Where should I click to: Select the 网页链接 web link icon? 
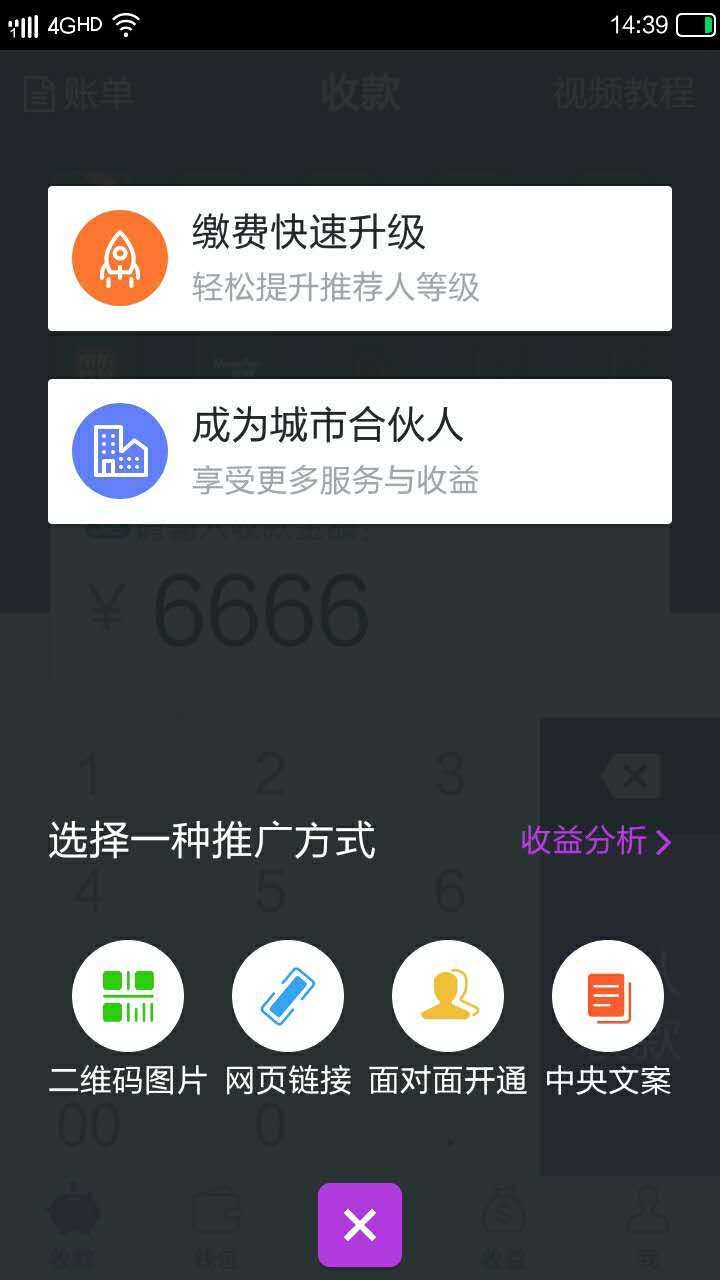click(287, 995)
